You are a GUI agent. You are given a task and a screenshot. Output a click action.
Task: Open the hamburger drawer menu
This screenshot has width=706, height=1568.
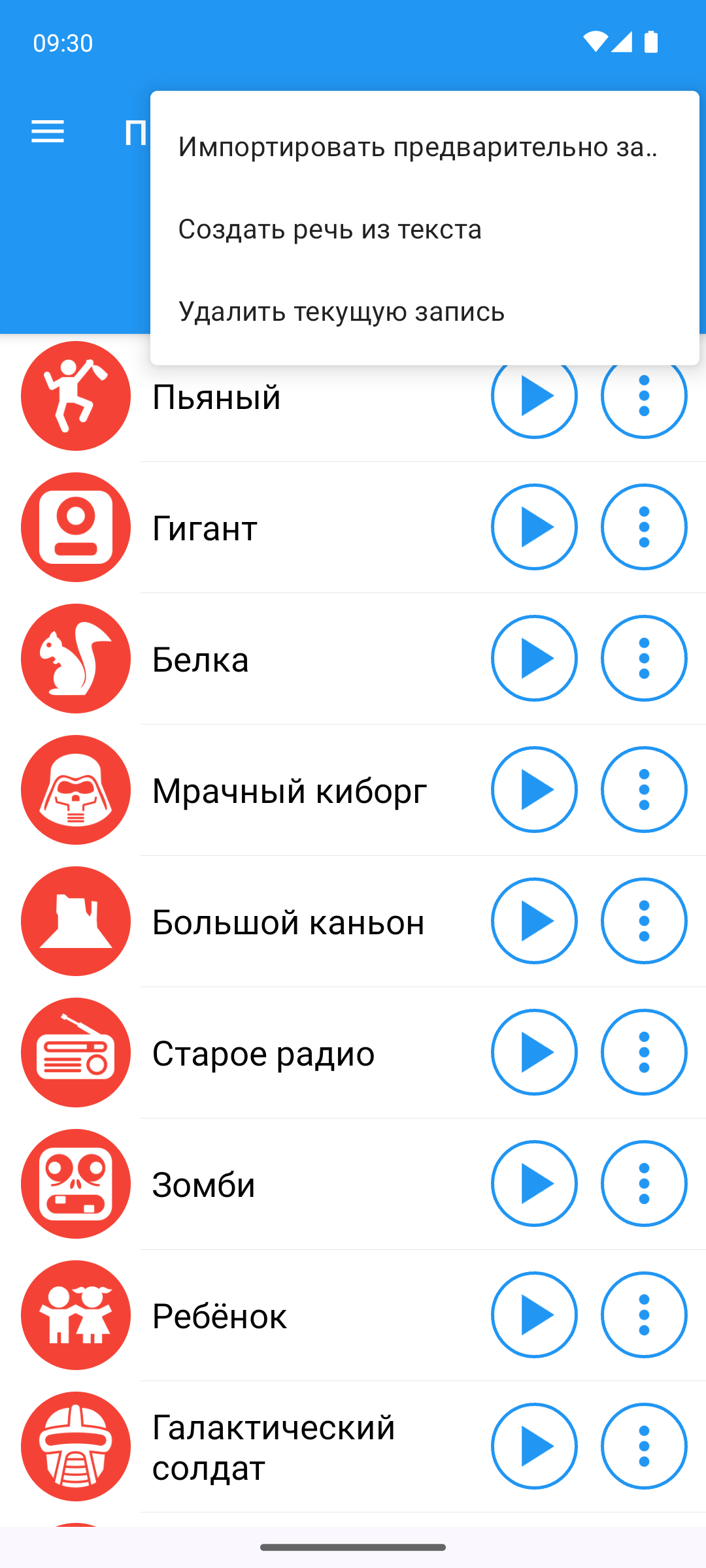coord(48,131)
